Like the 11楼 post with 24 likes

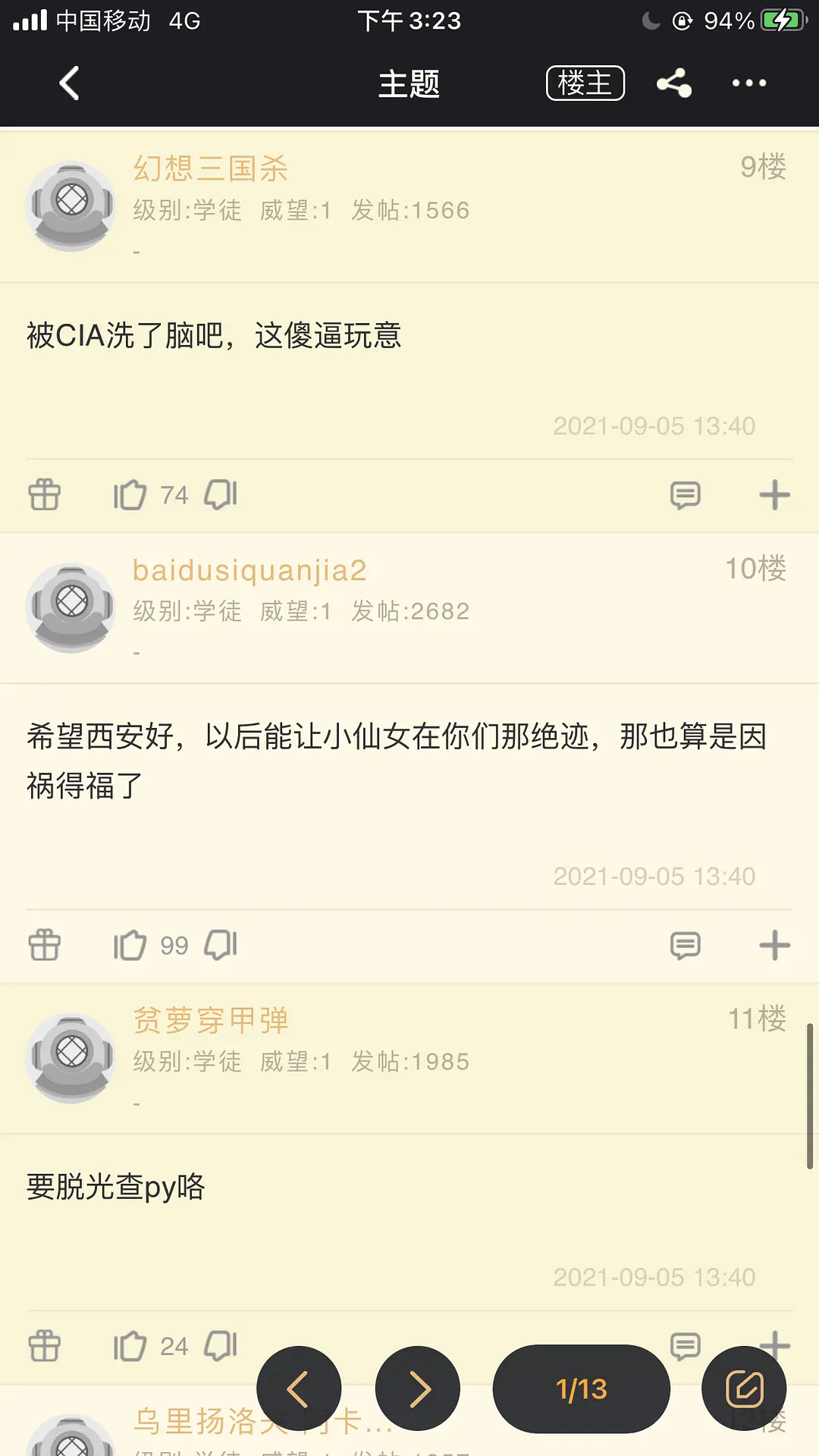130,1347
